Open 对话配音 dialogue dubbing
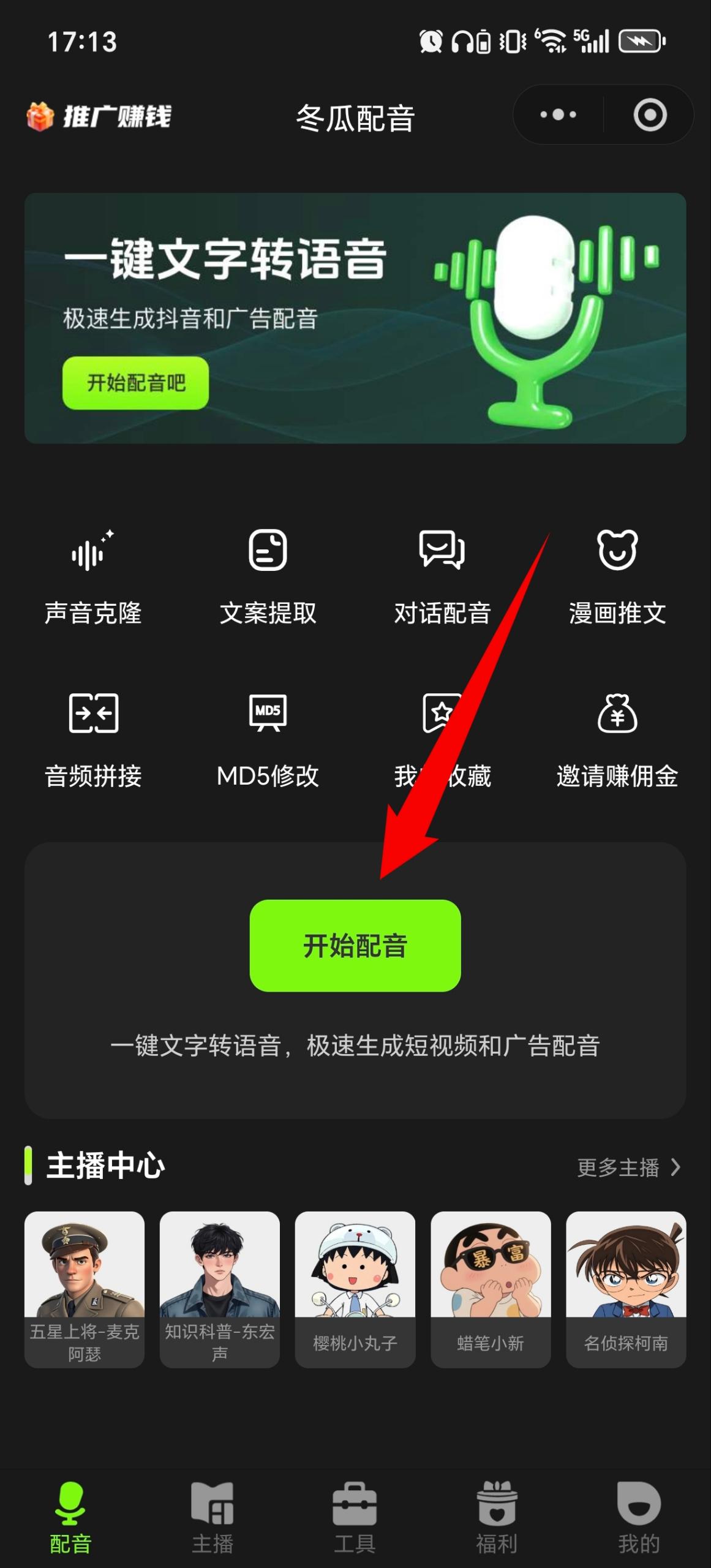 (x=442, y=576)
